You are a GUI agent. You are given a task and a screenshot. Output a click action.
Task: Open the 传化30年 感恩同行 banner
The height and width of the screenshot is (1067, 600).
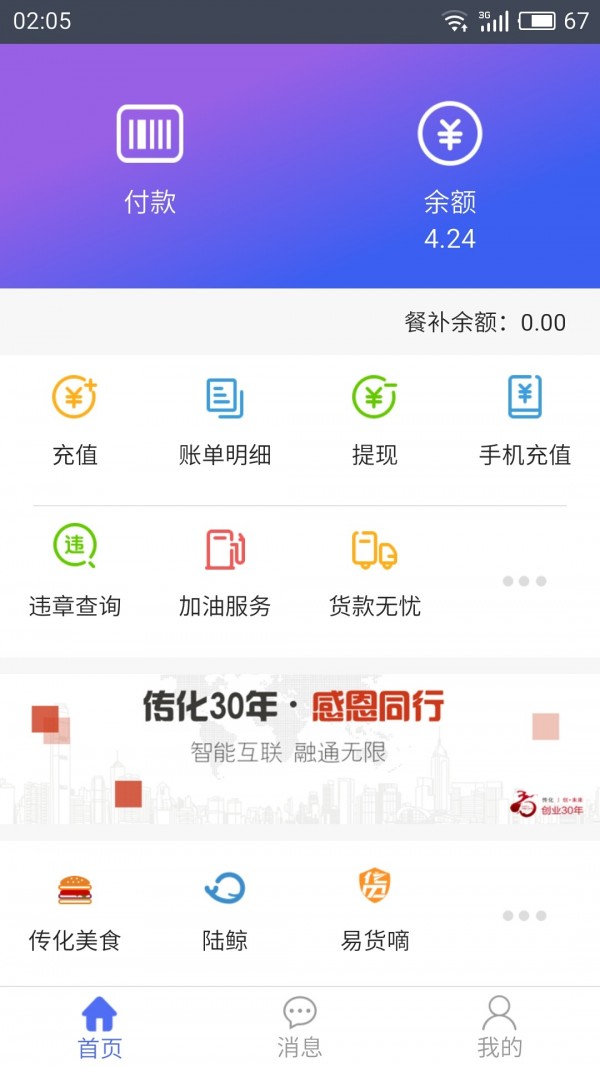pyautogui.click(x=300, y=748)
